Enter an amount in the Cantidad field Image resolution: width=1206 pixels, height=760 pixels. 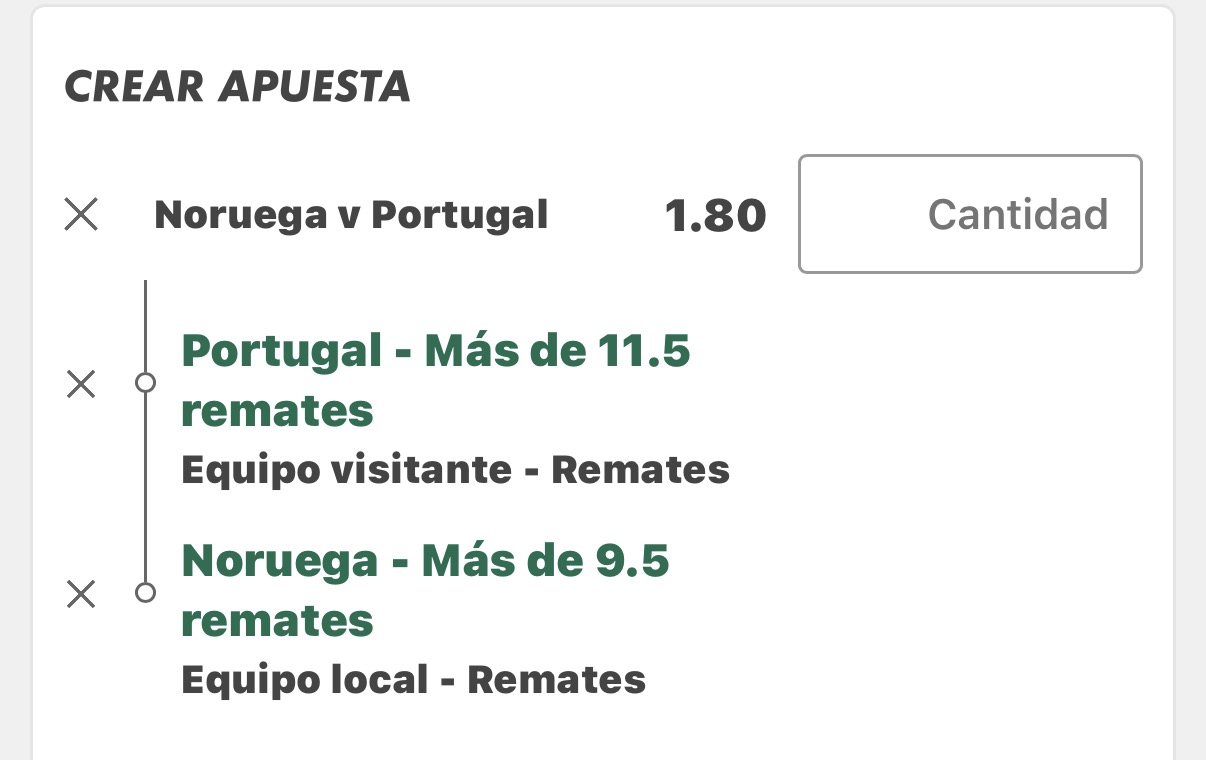tap(970, 214)
